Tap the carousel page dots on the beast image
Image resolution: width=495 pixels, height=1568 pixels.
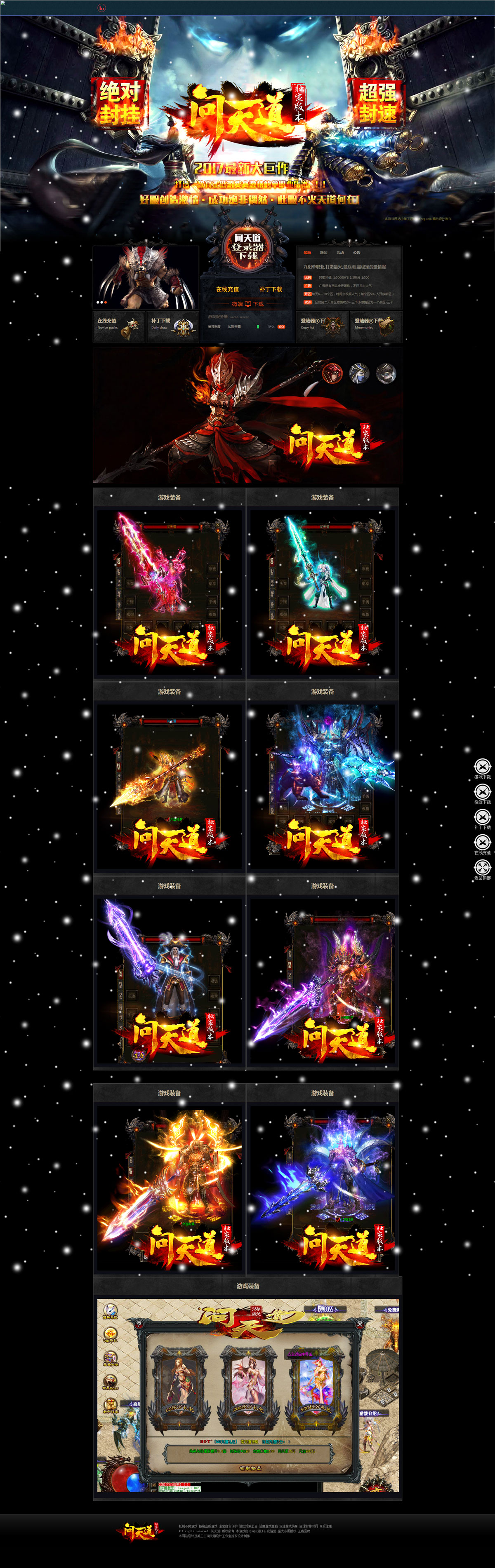tap(101, 303)
